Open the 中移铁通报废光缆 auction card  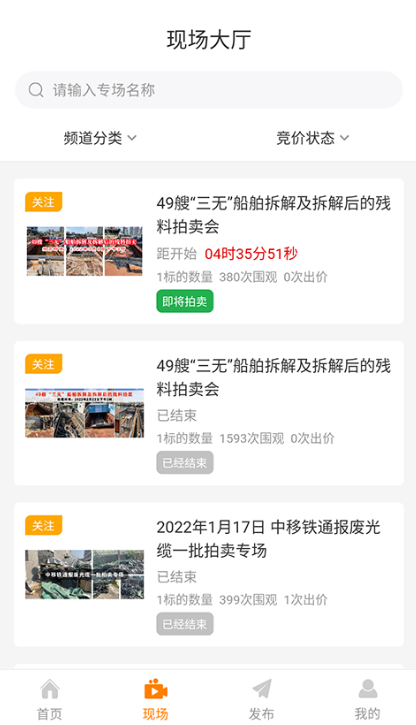(x=208, y=574)
